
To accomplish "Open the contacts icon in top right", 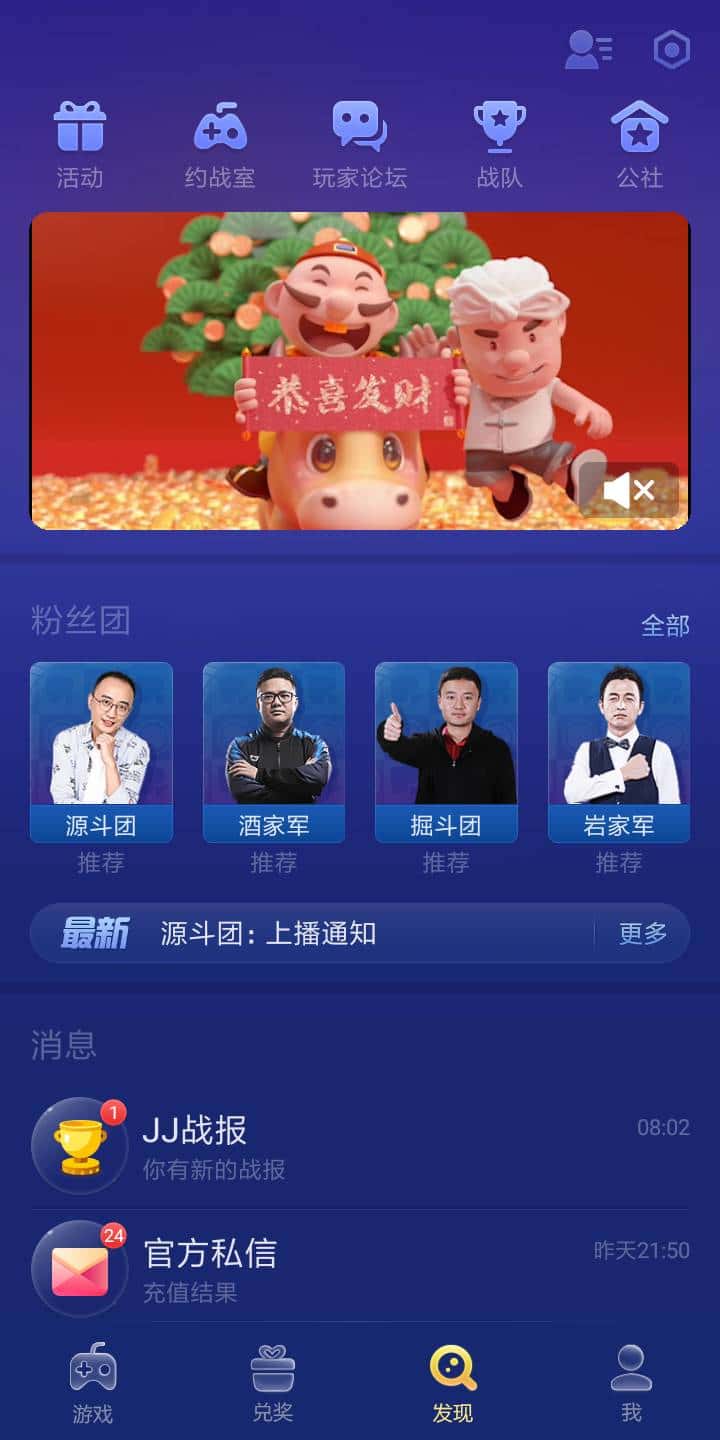I will 589,50.
